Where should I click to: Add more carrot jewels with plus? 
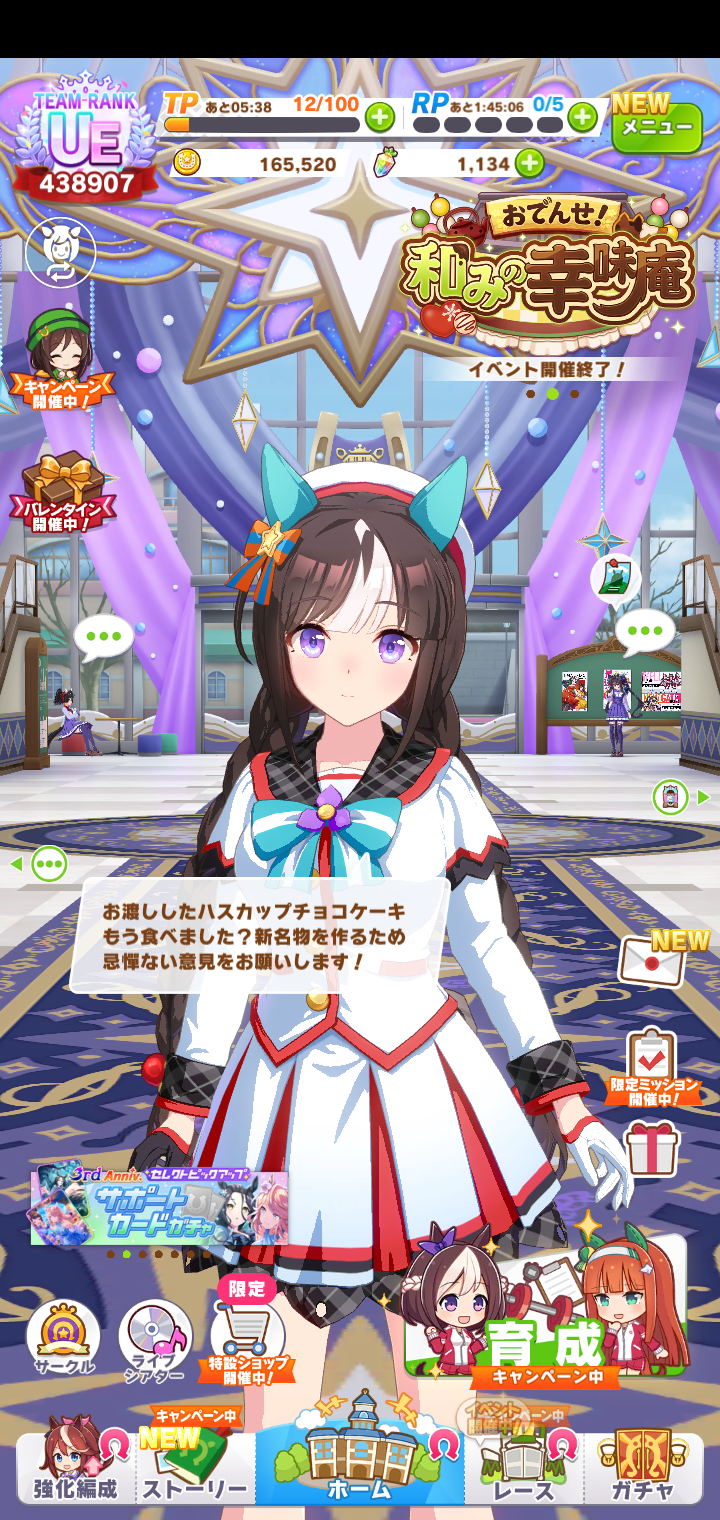tap(529, 163)
